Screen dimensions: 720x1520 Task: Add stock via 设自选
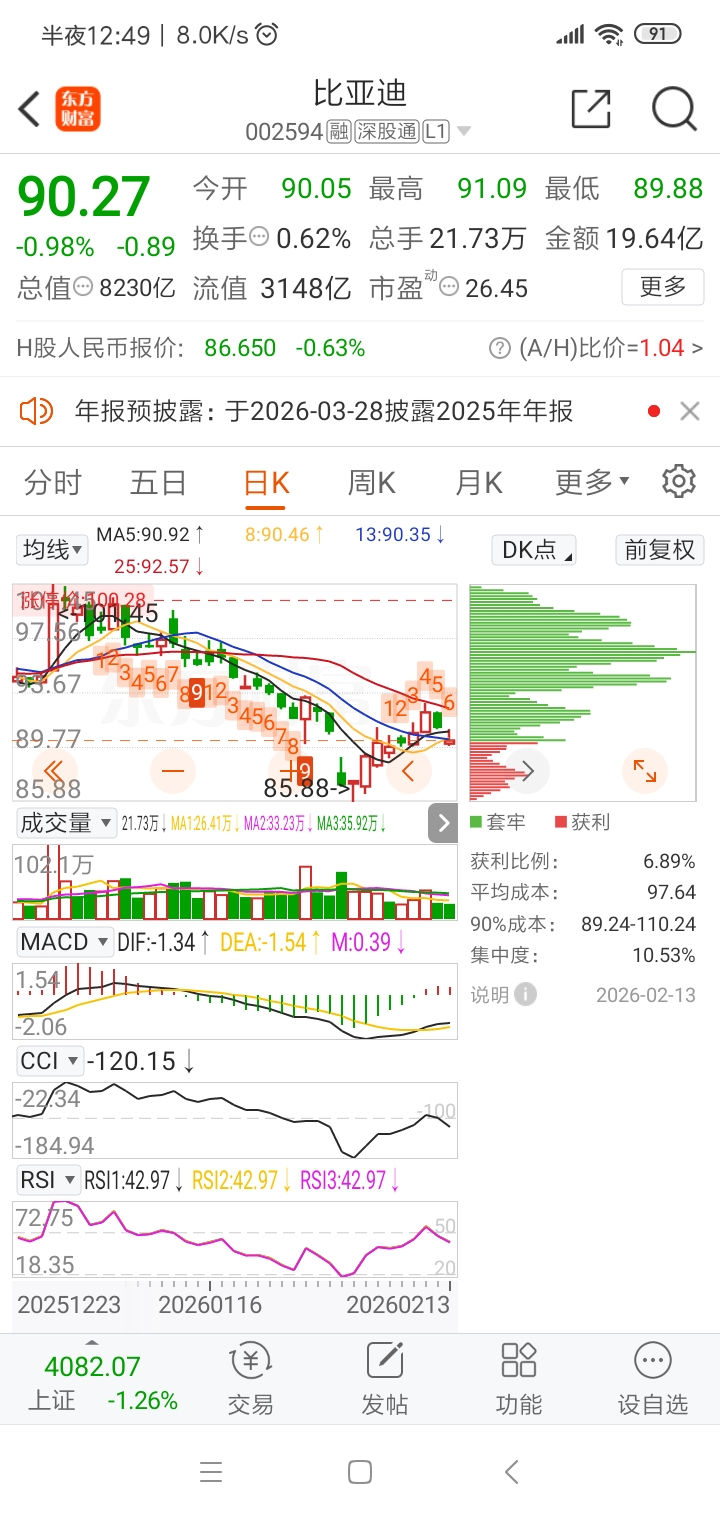pyautogui.click(x=653, y=1379)
